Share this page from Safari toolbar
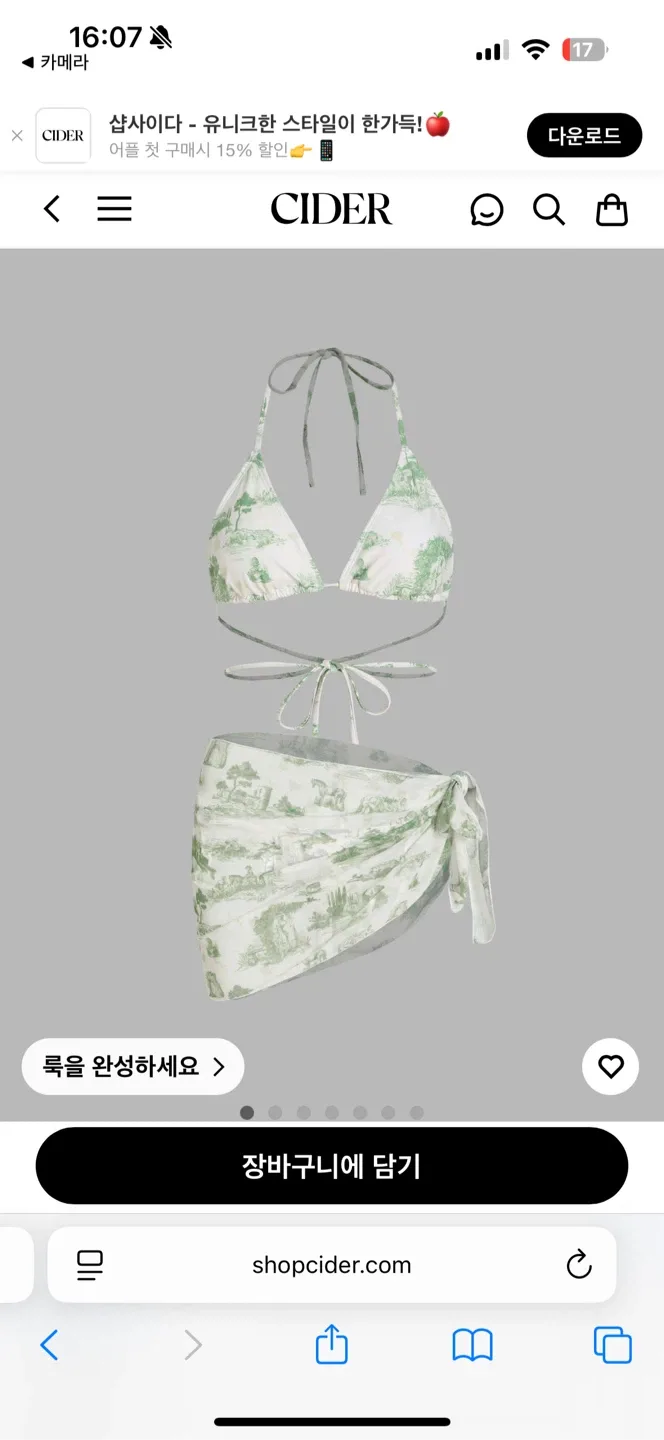This screenshot has height=1440, width=664. (x=332, y=1345)
